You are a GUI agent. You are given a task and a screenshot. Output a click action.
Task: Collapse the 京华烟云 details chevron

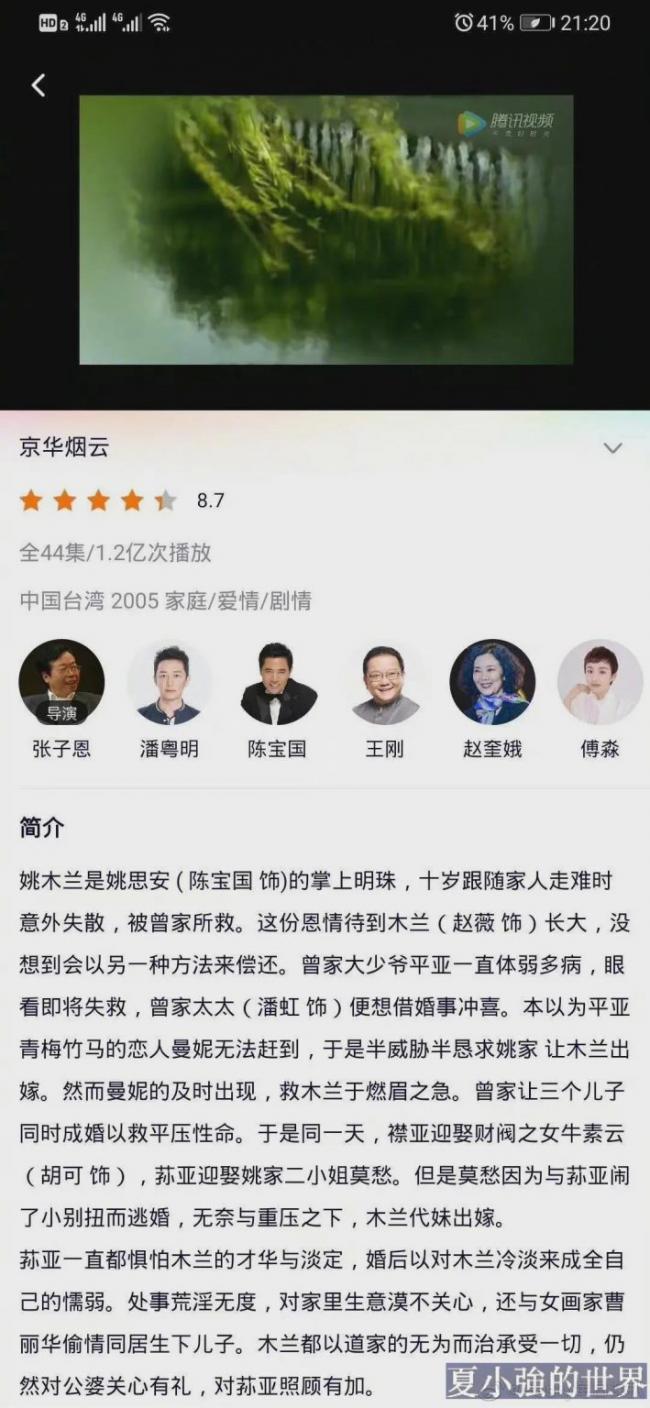pos(612,448)
